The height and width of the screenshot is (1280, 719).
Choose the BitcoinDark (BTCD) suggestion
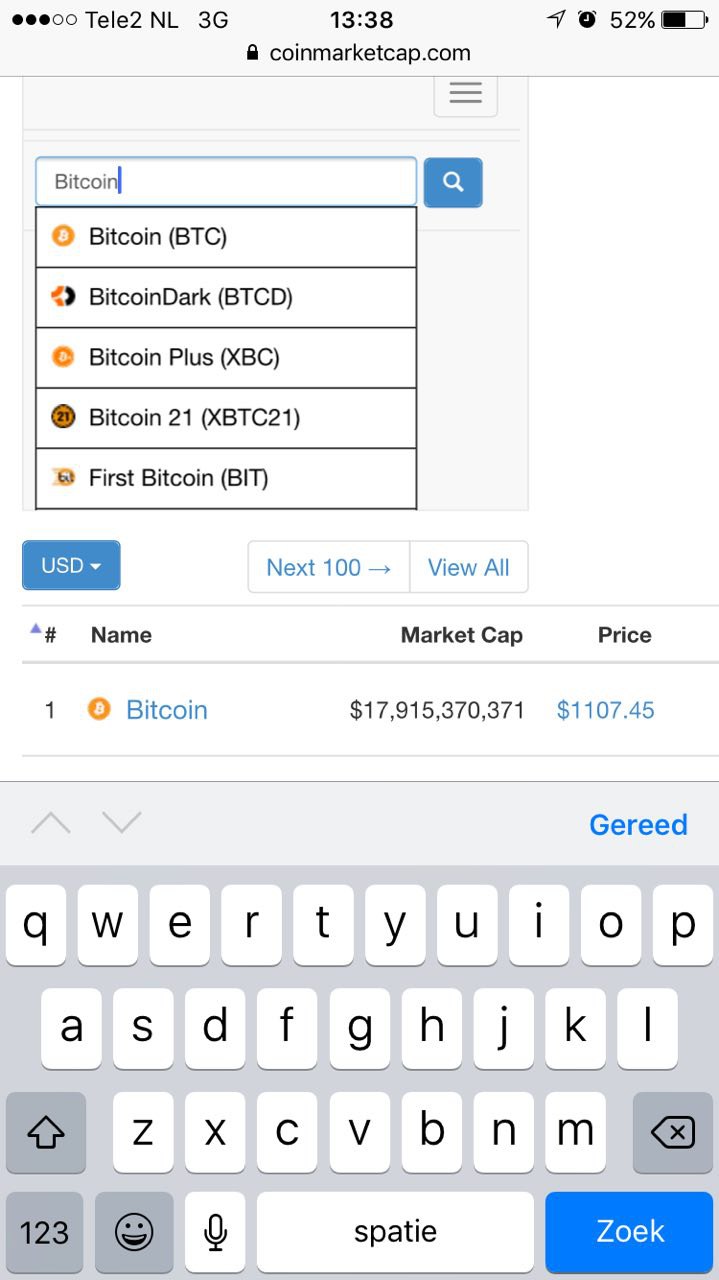coord(226,297)
